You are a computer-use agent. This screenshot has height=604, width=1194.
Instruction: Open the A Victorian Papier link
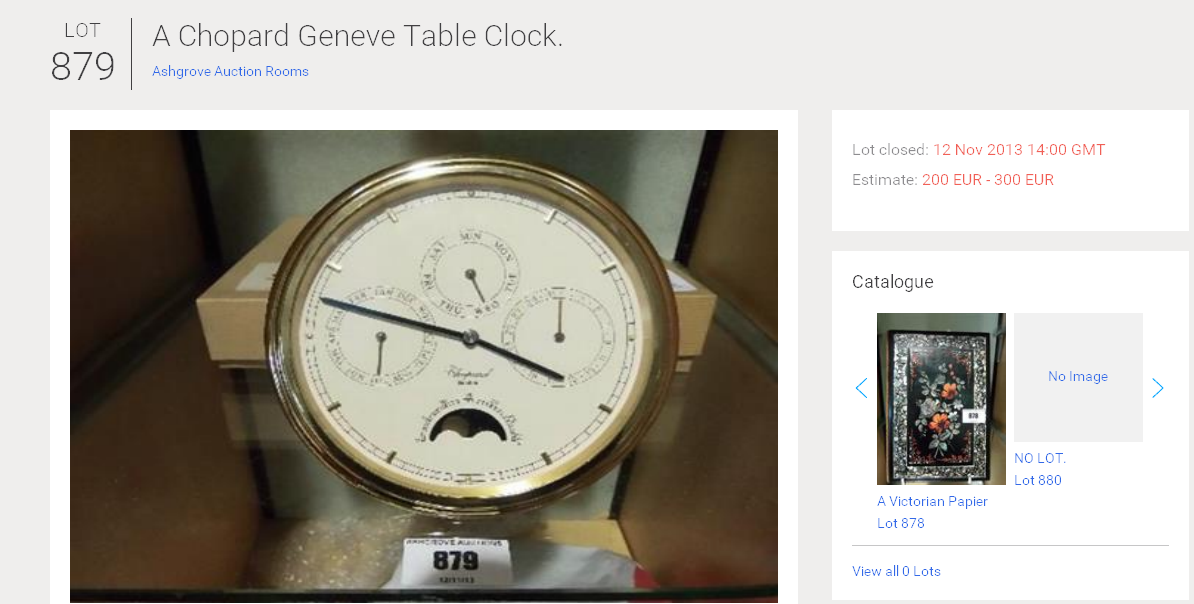pyautogui.click(x=932, y=501)
